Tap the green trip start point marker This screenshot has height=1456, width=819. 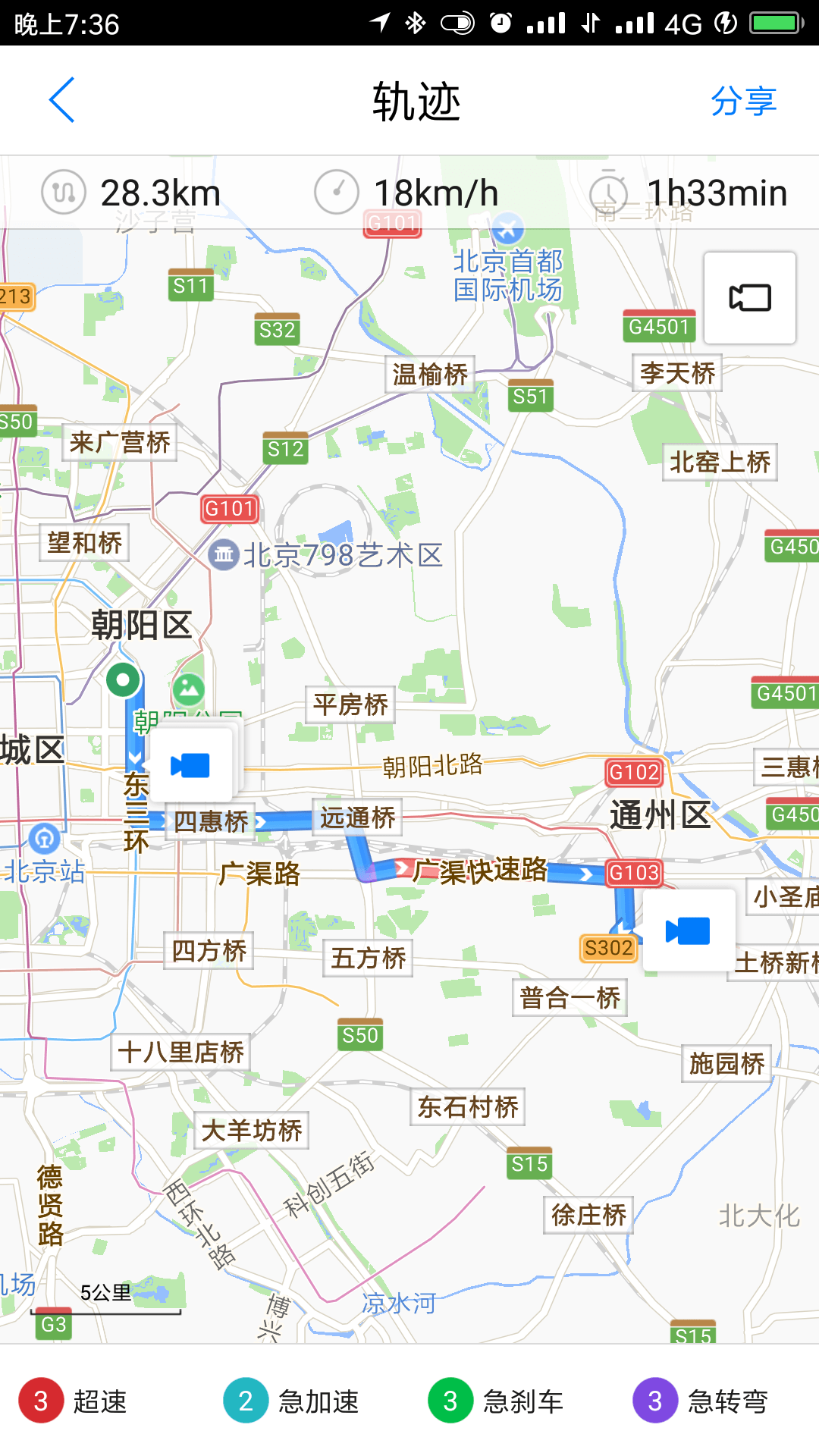tap(124, 679)
